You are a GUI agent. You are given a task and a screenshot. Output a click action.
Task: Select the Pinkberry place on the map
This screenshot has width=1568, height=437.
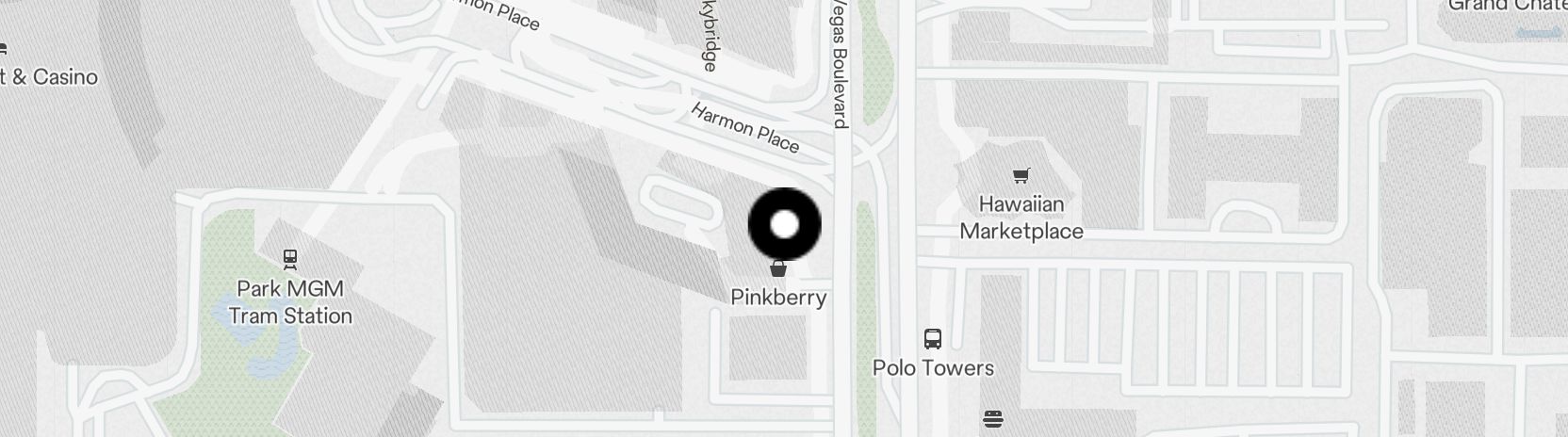pos(778,270)
